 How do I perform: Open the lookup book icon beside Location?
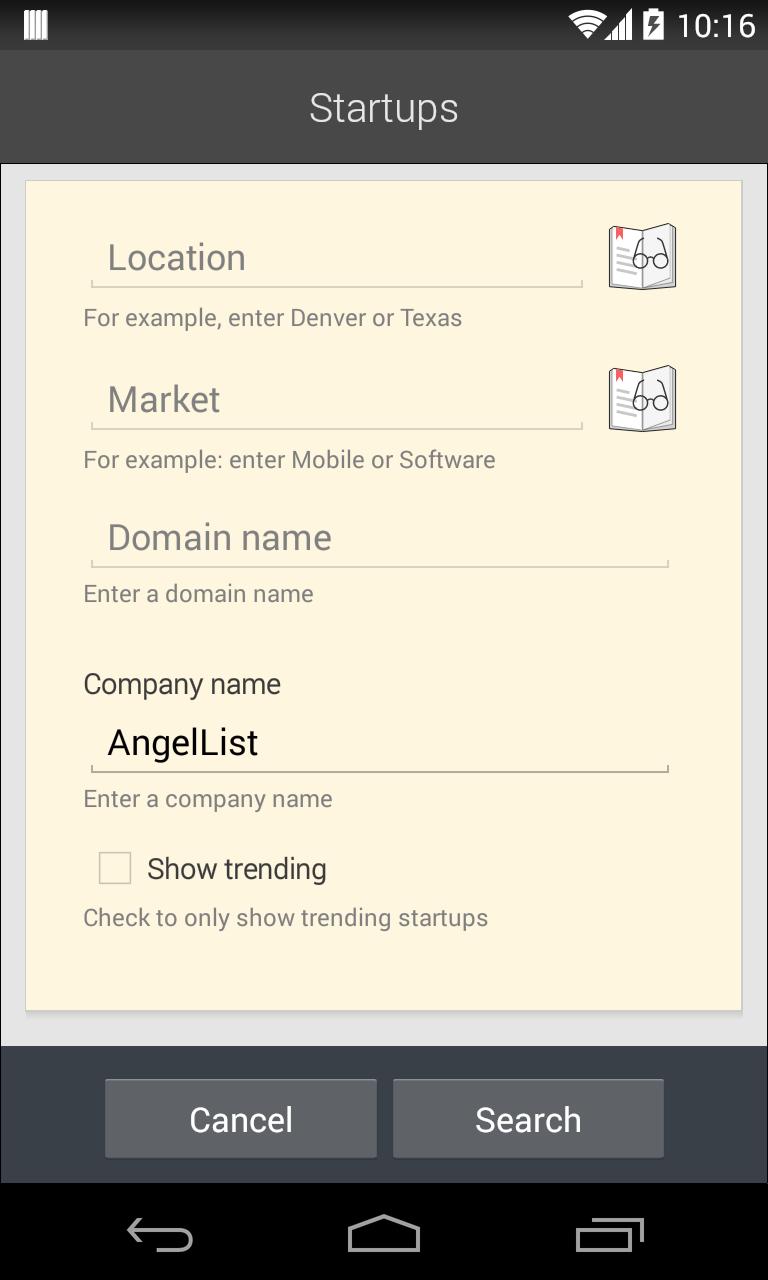click(x=642, y=257)
